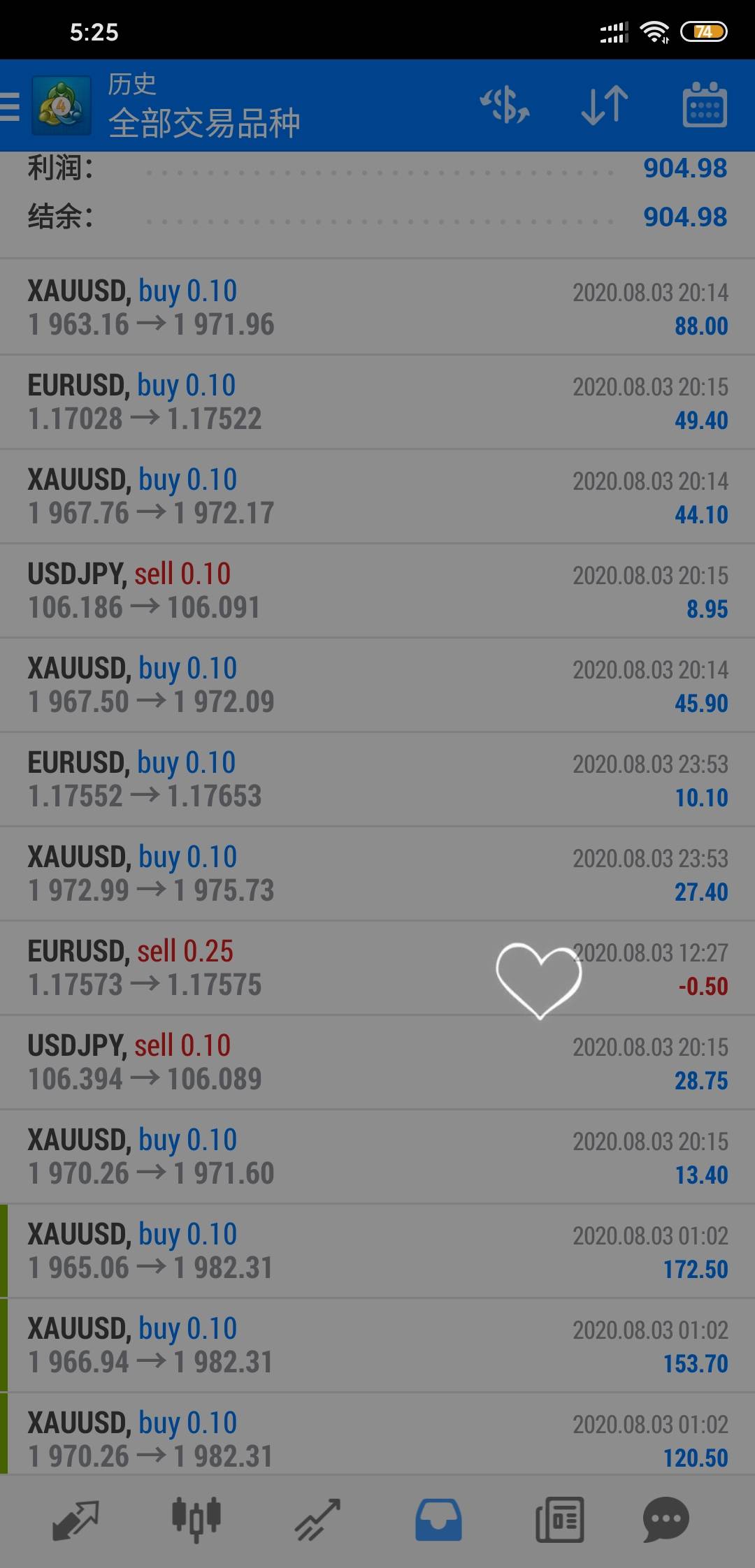Open the calendar date range picker
The width and height of the screenshot is (755, 1568).
pyautogui.click(x=704, y=105)
